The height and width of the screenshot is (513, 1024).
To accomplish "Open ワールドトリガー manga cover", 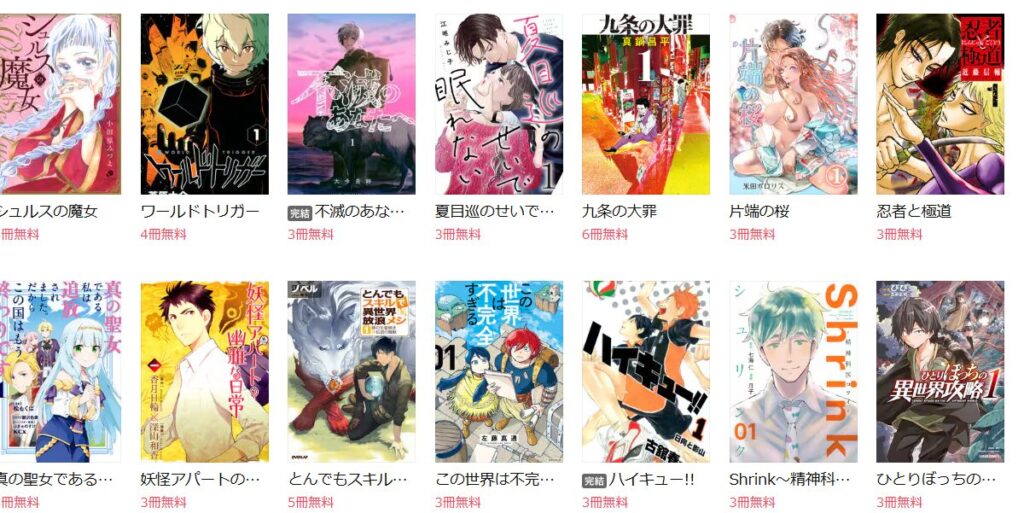I will 204,104.
